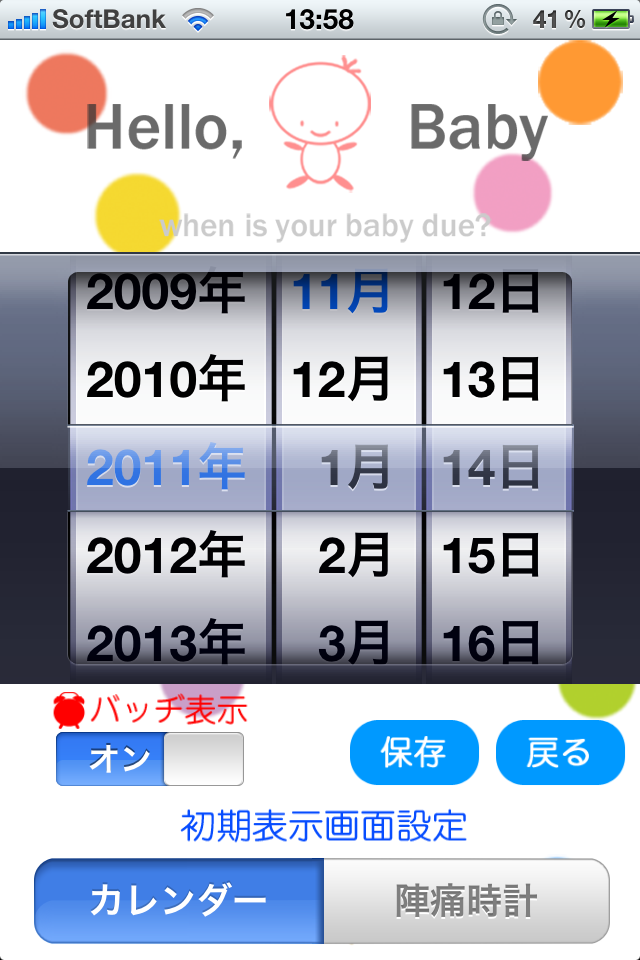This screenshot has width=640, height=960.
Task: Select 2012年 in the year wheel
Action: (166, 556)
